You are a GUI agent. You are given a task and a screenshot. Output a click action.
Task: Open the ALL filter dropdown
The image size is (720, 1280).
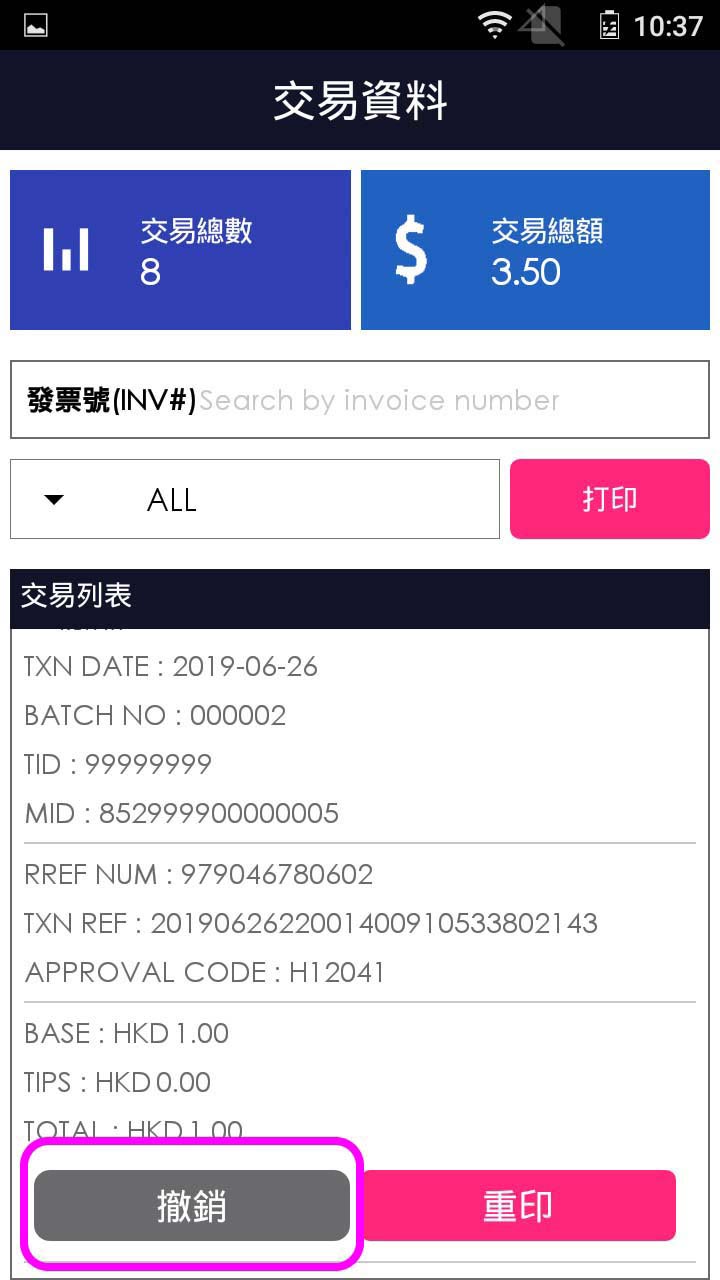254,499
